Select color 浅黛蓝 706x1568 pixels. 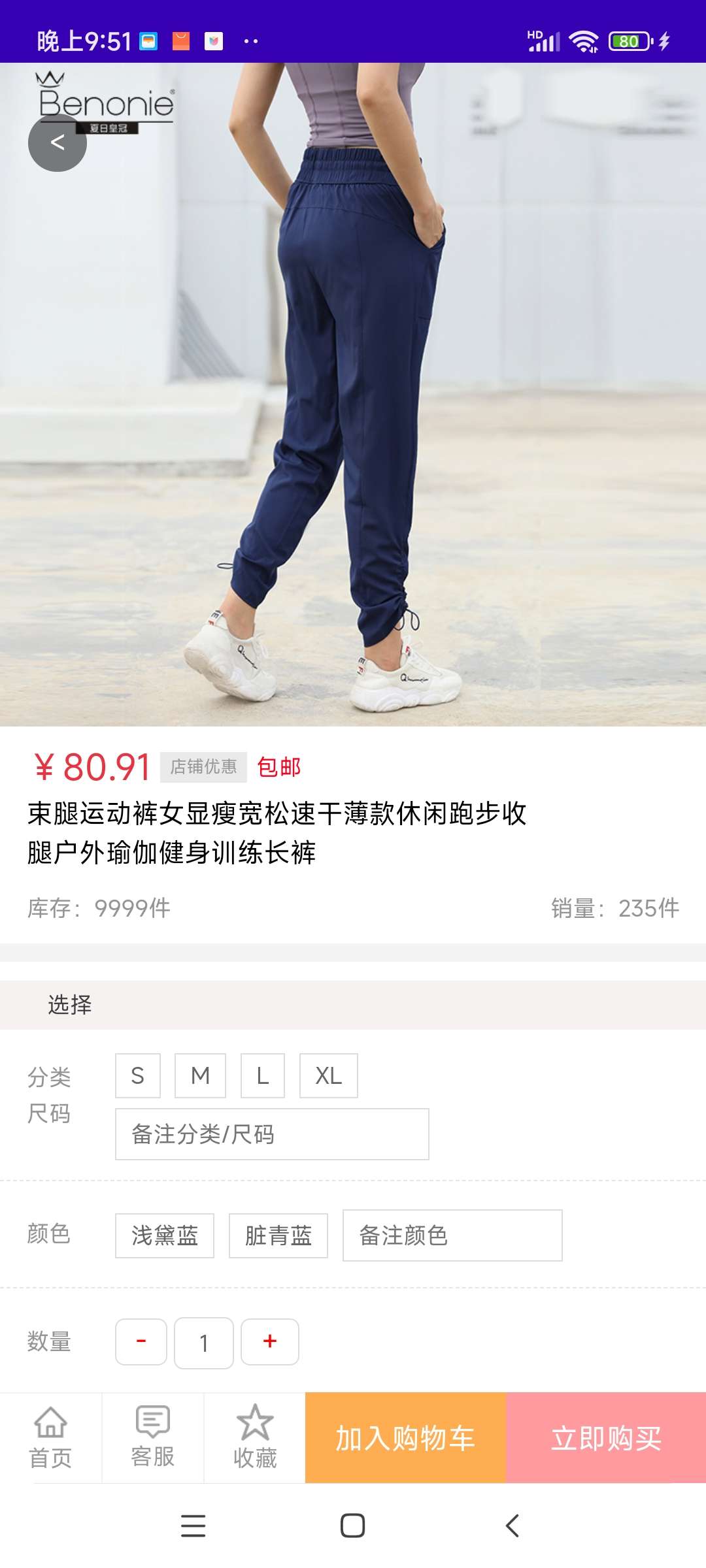tap(165, 1235)
